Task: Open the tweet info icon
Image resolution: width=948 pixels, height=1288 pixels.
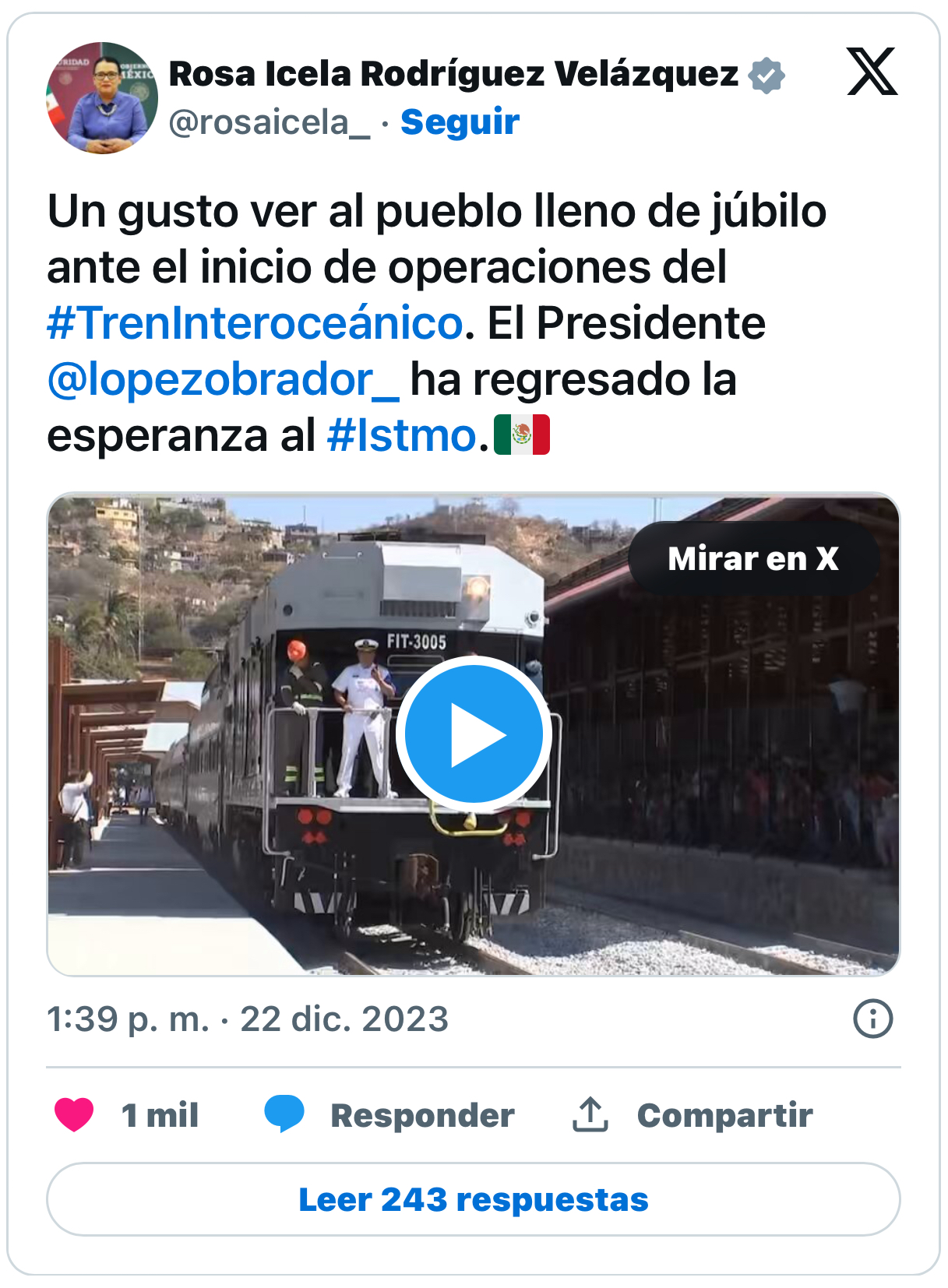Action: (872, 1019)
